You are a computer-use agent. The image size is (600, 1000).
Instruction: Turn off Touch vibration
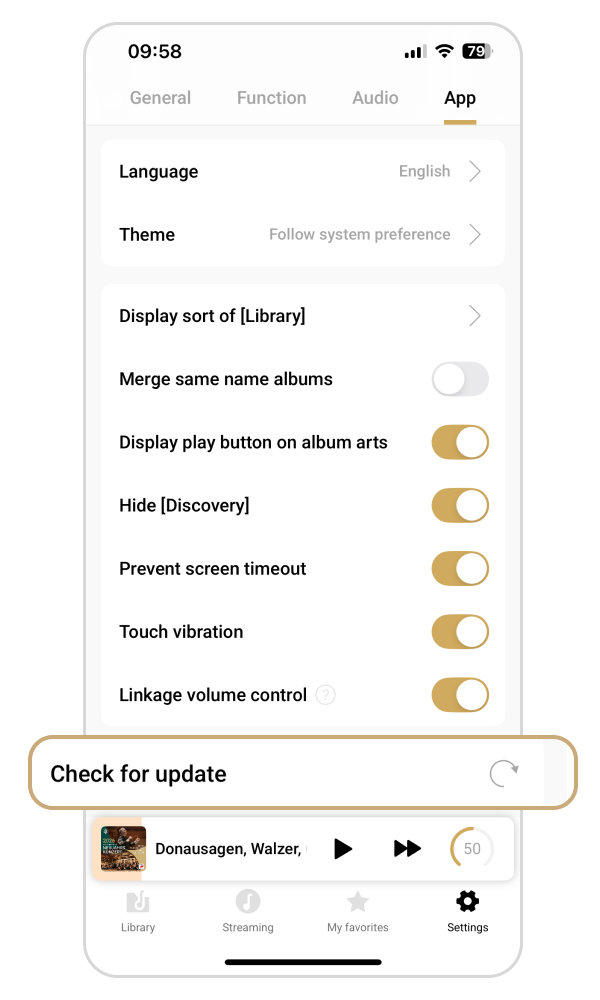[460, 632]
